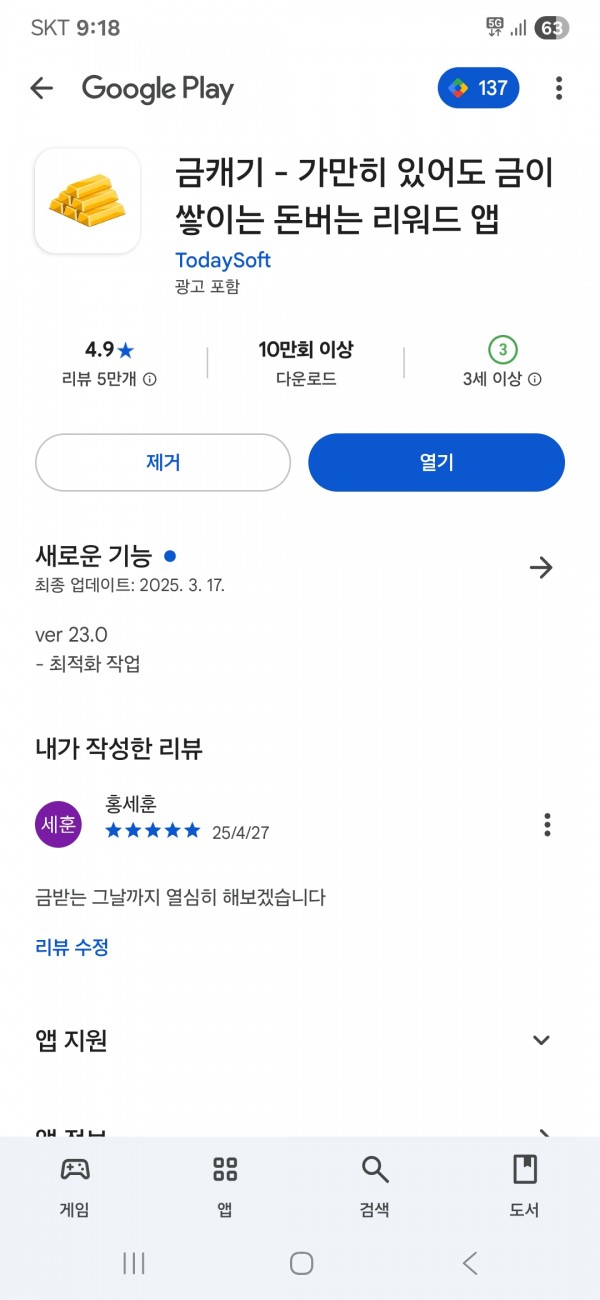Viewport: 600px width, 1300px height.
Task: Open the 새로운 기능 arrow for details
Action: pos(541,568)
